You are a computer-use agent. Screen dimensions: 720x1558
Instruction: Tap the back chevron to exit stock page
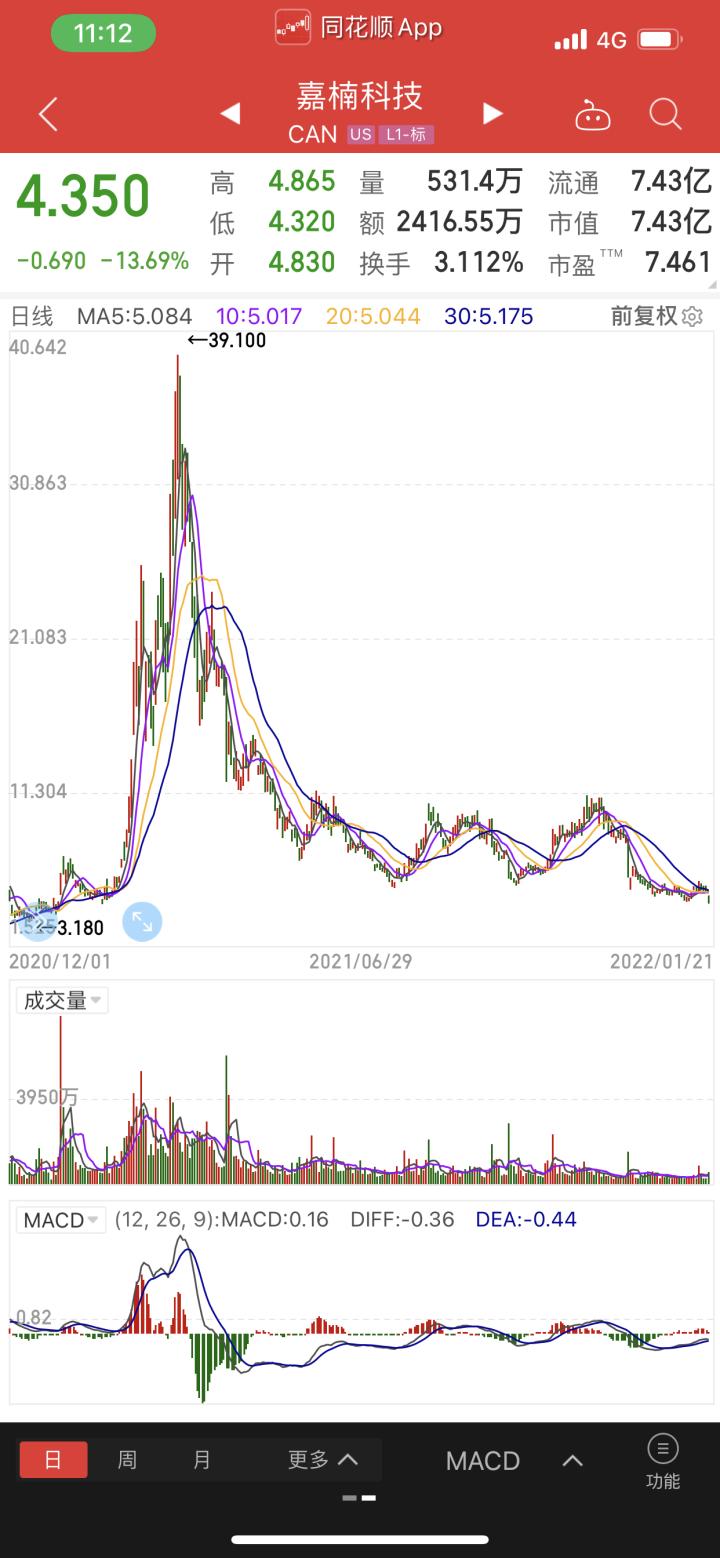point(47,113)
